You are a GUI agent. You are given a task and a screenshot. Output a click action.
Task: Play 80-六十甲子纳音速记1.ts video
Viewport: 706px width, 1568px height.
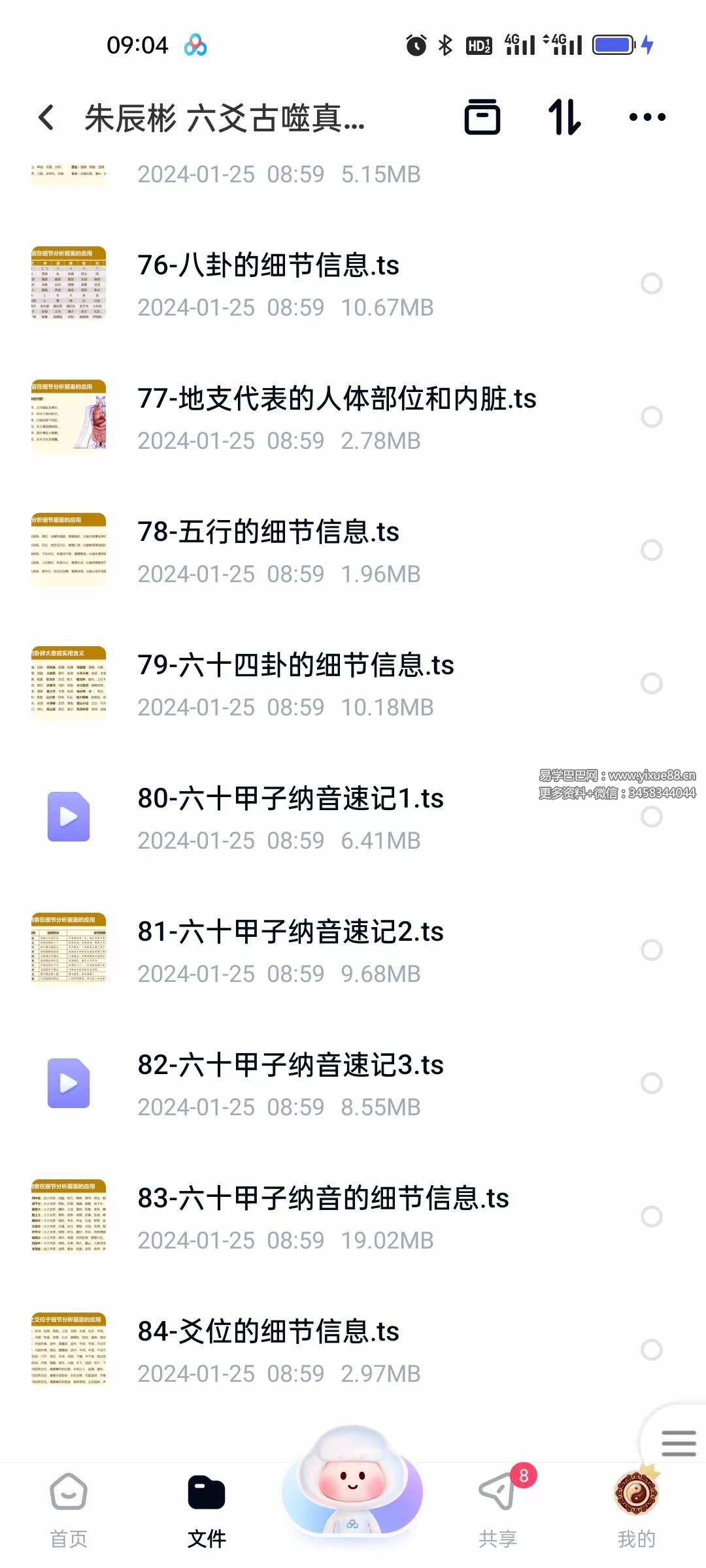click(x=68, y=815)
